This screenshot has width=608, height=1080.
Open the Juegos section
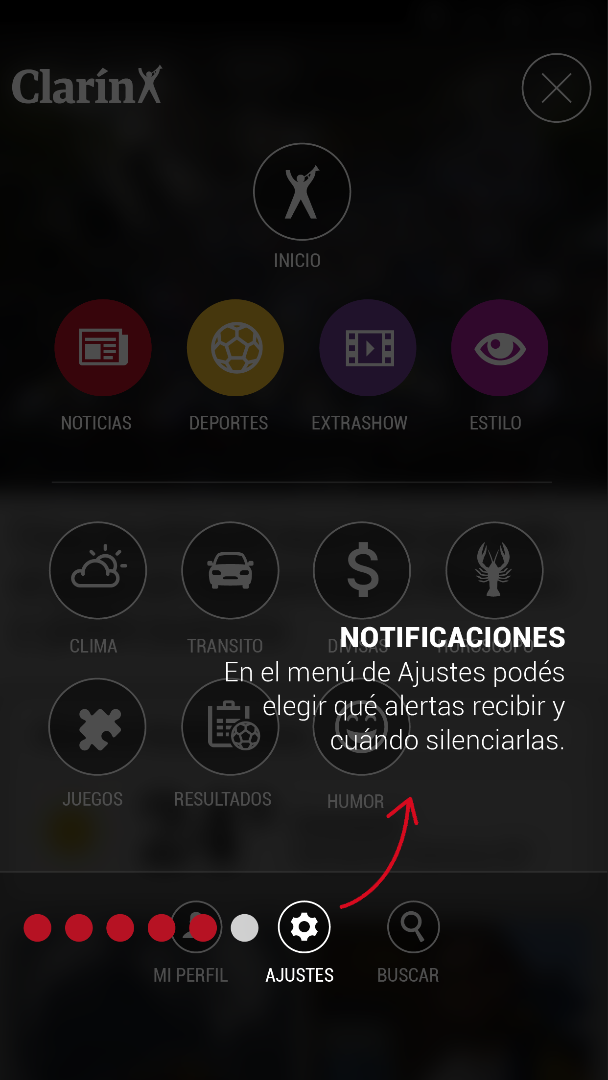click(x=97, y=727)
